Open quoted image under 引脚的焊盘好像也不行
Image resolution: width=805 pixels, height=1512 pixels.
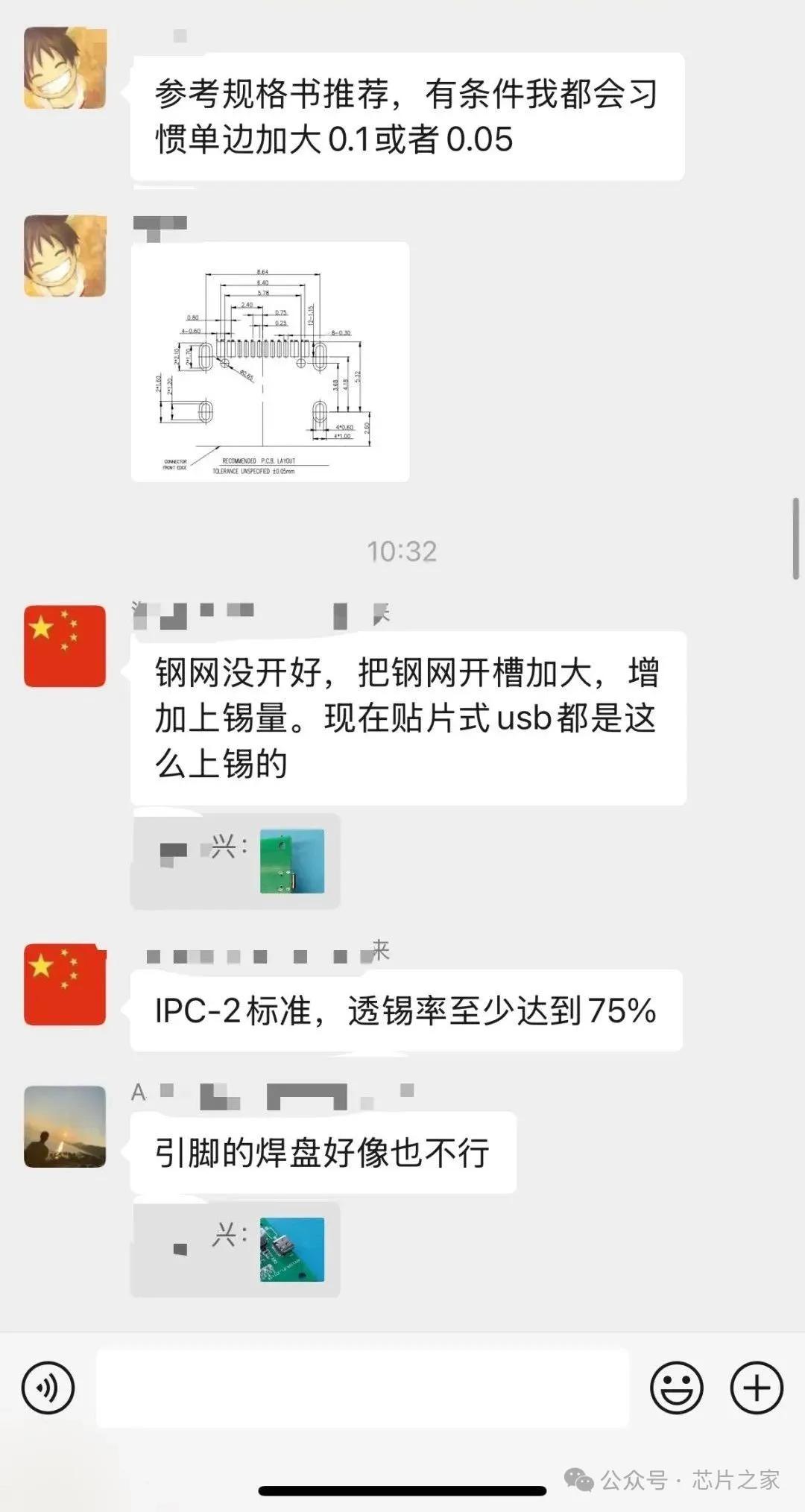click(292, 1250)
